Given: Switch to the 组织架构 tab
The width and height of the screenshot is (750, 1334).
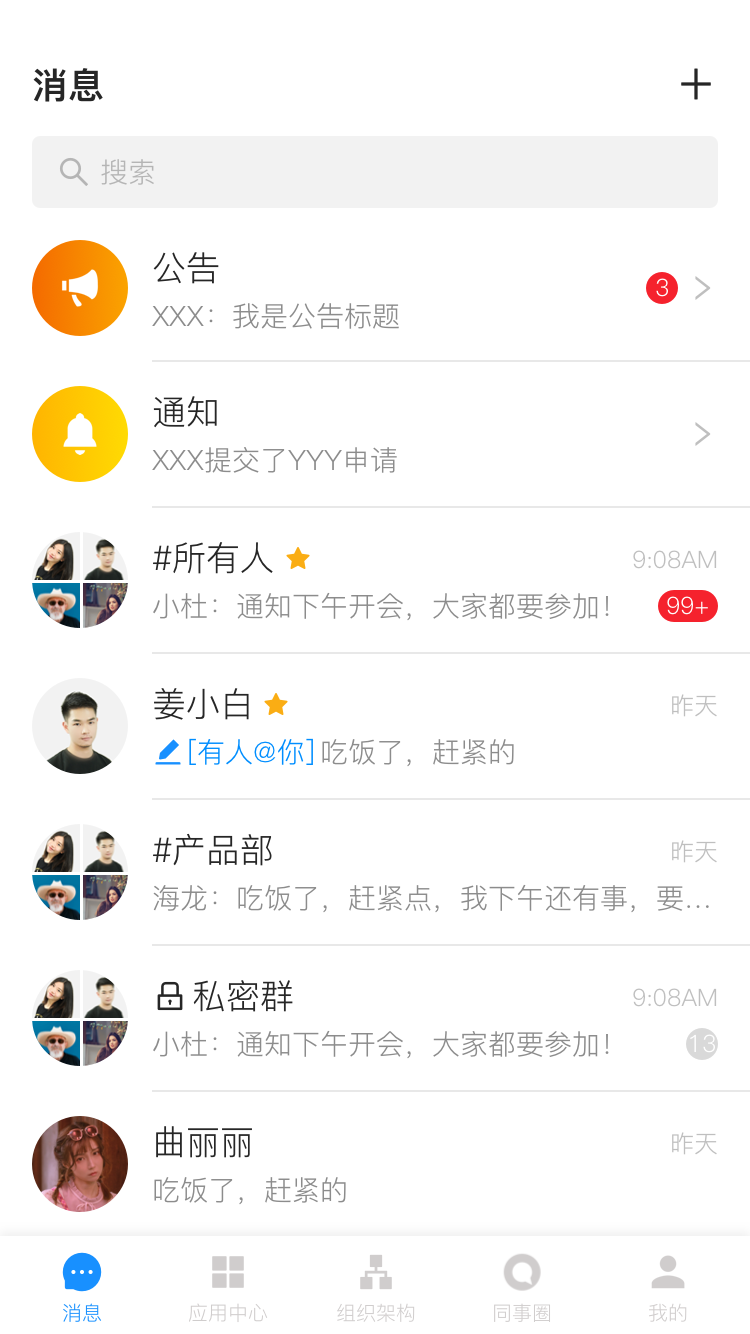Looking at the screenshot, I should pos(375,1288).
